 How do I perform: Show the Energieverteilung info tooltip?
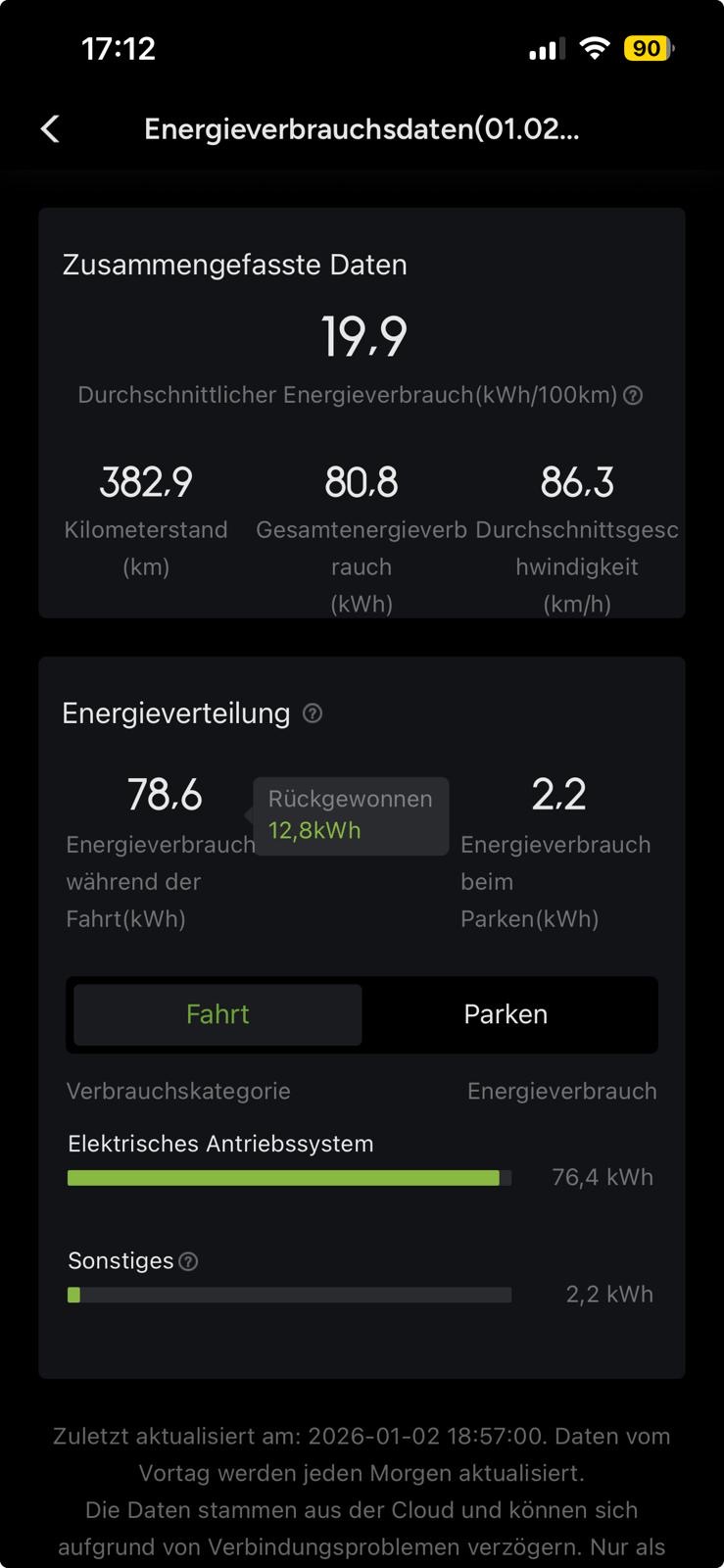pyautogui.click(x=313, y=713)
